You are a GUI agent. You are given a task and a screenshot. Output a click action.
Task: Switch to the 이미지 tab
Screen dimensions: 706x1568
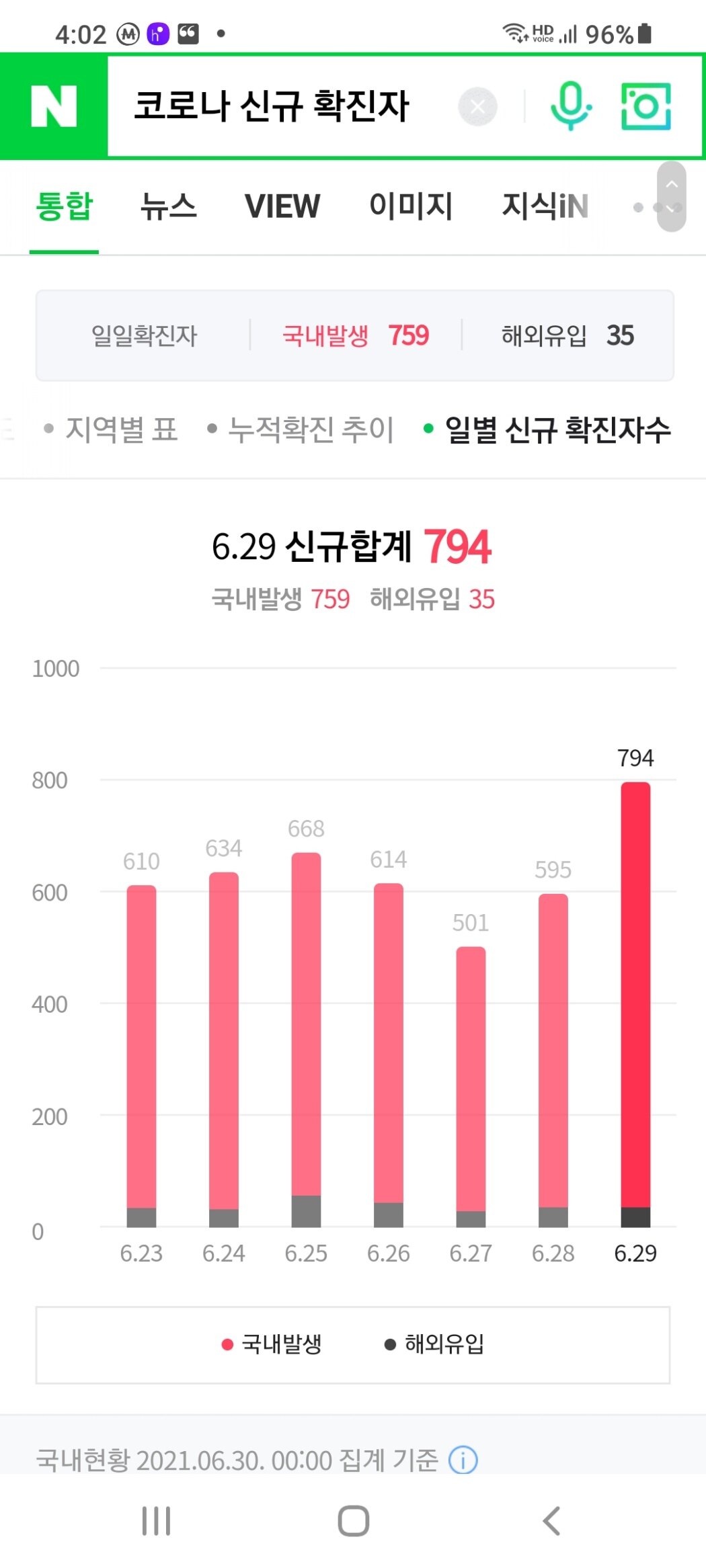pos(411,206)
